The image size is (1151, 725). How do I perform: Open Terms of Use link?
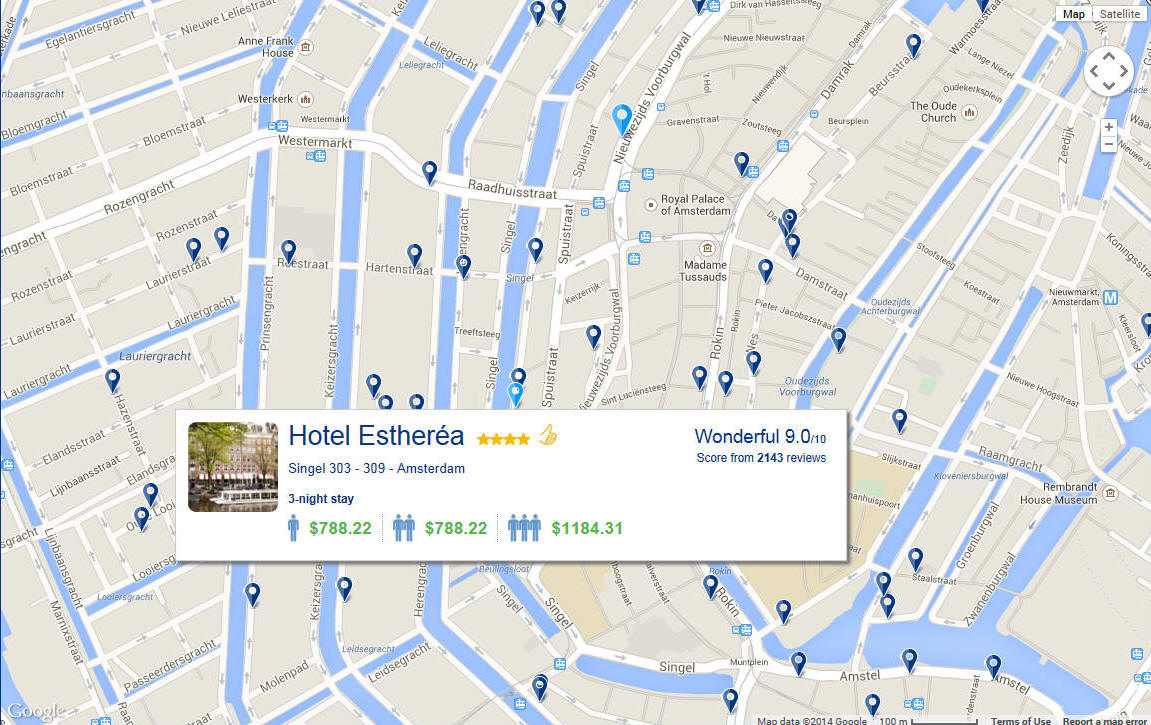pyautogui.click(x=1020, y=720)
